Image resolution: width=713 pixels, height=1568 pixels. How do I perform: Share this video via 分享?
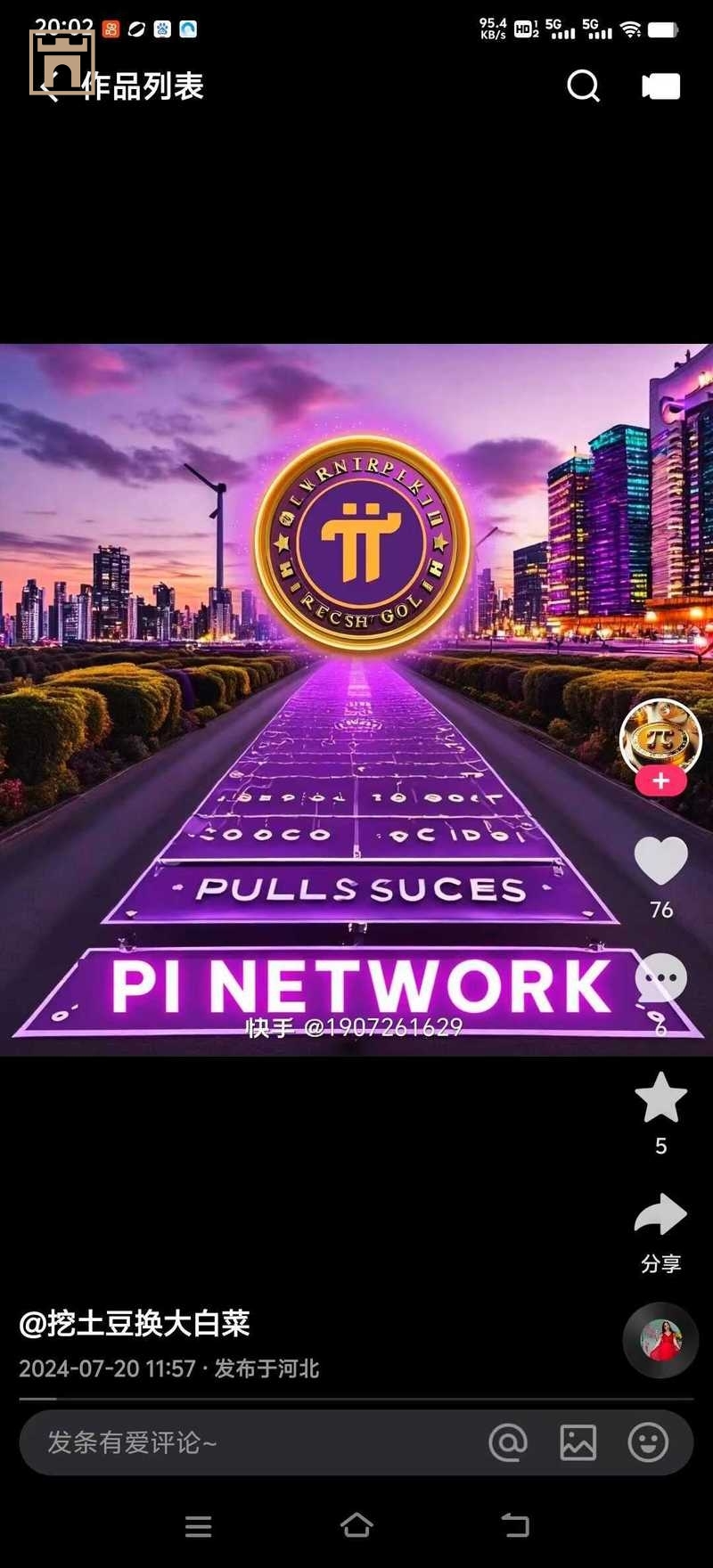coord(660,1216)
